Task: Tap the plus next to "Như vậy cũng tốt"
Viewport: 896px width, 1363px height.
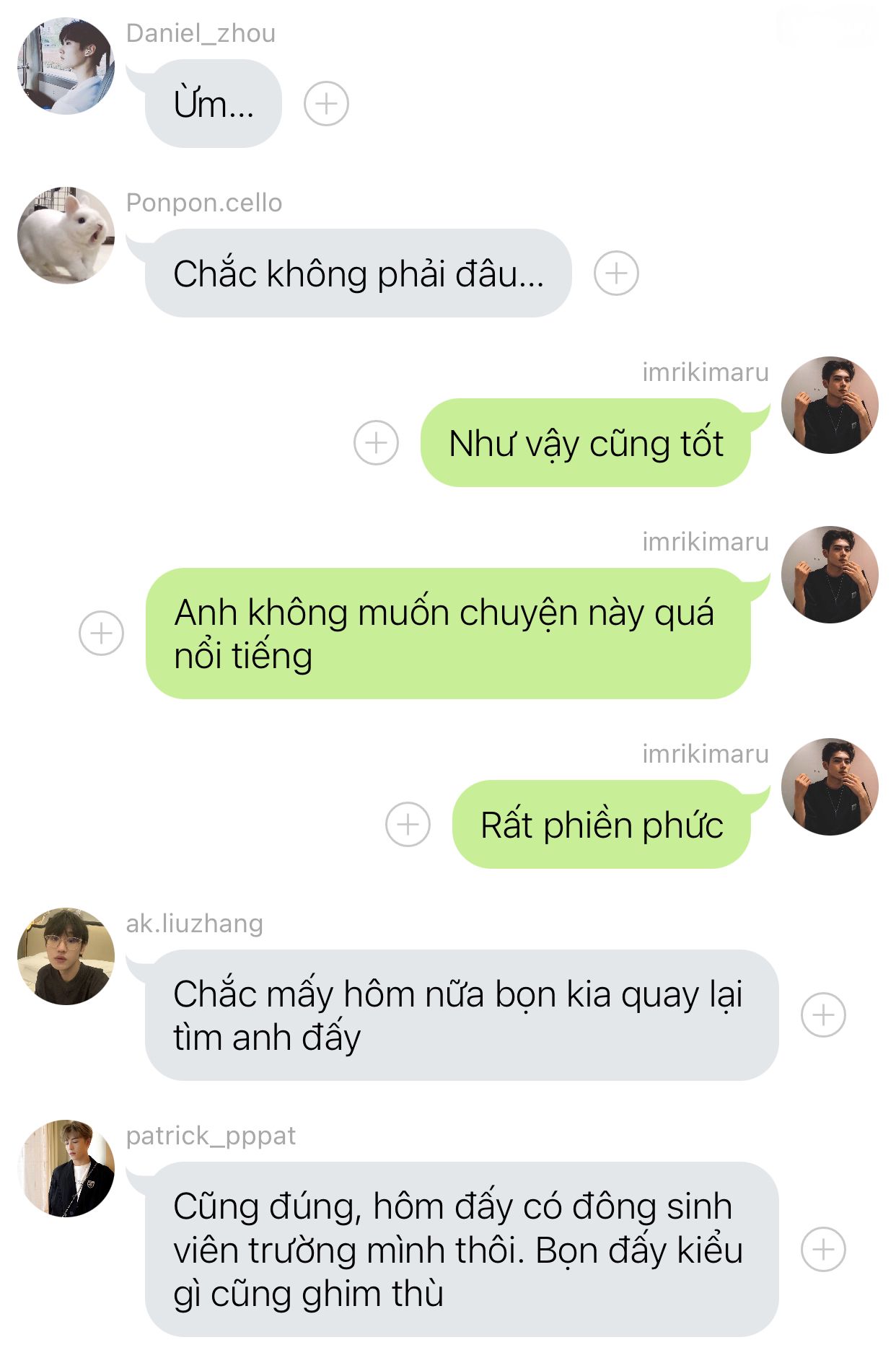Action: (x=376, y=442)
